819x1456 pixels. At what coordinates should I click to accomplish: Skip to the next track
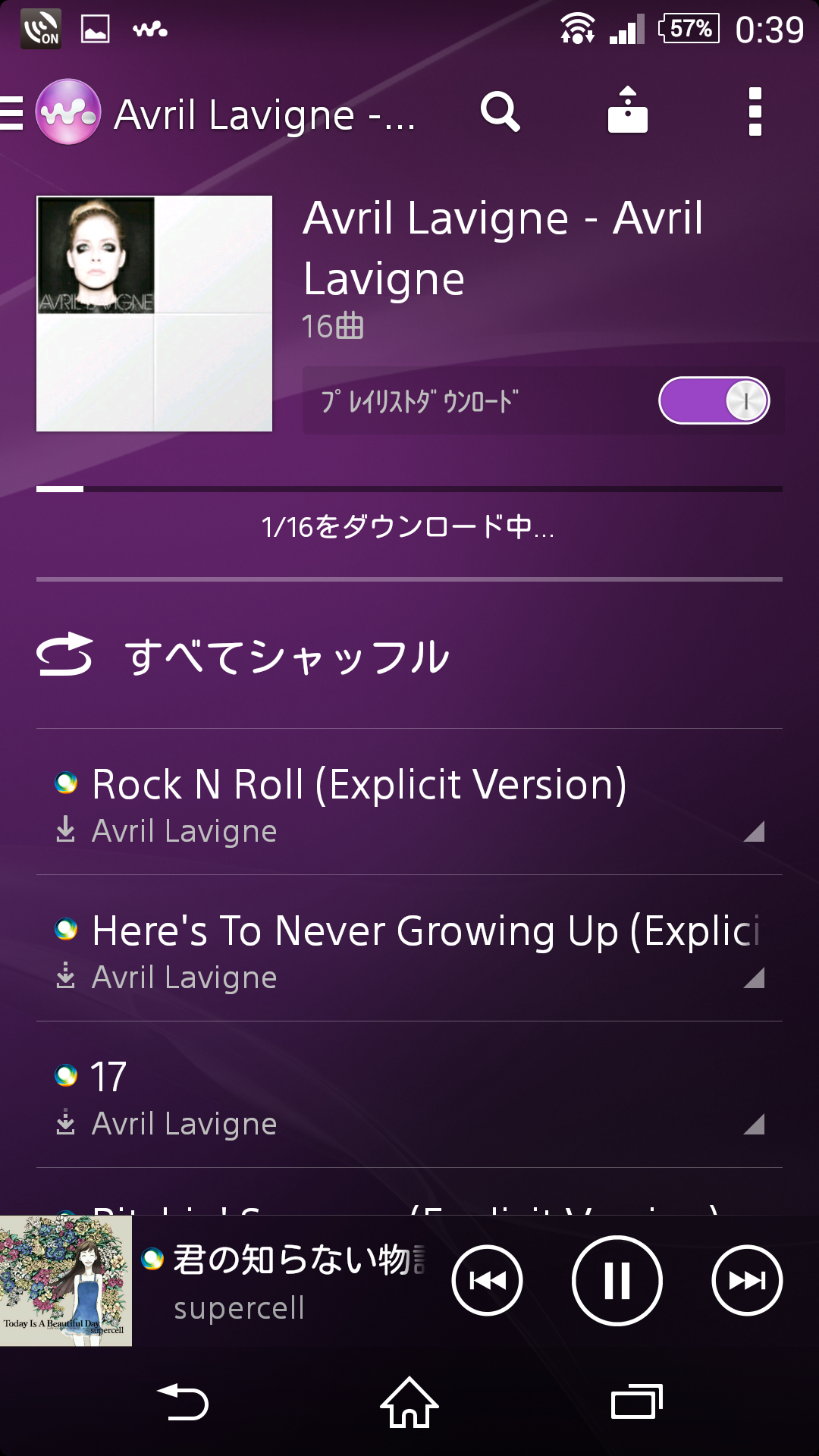tap(747, 1281)
